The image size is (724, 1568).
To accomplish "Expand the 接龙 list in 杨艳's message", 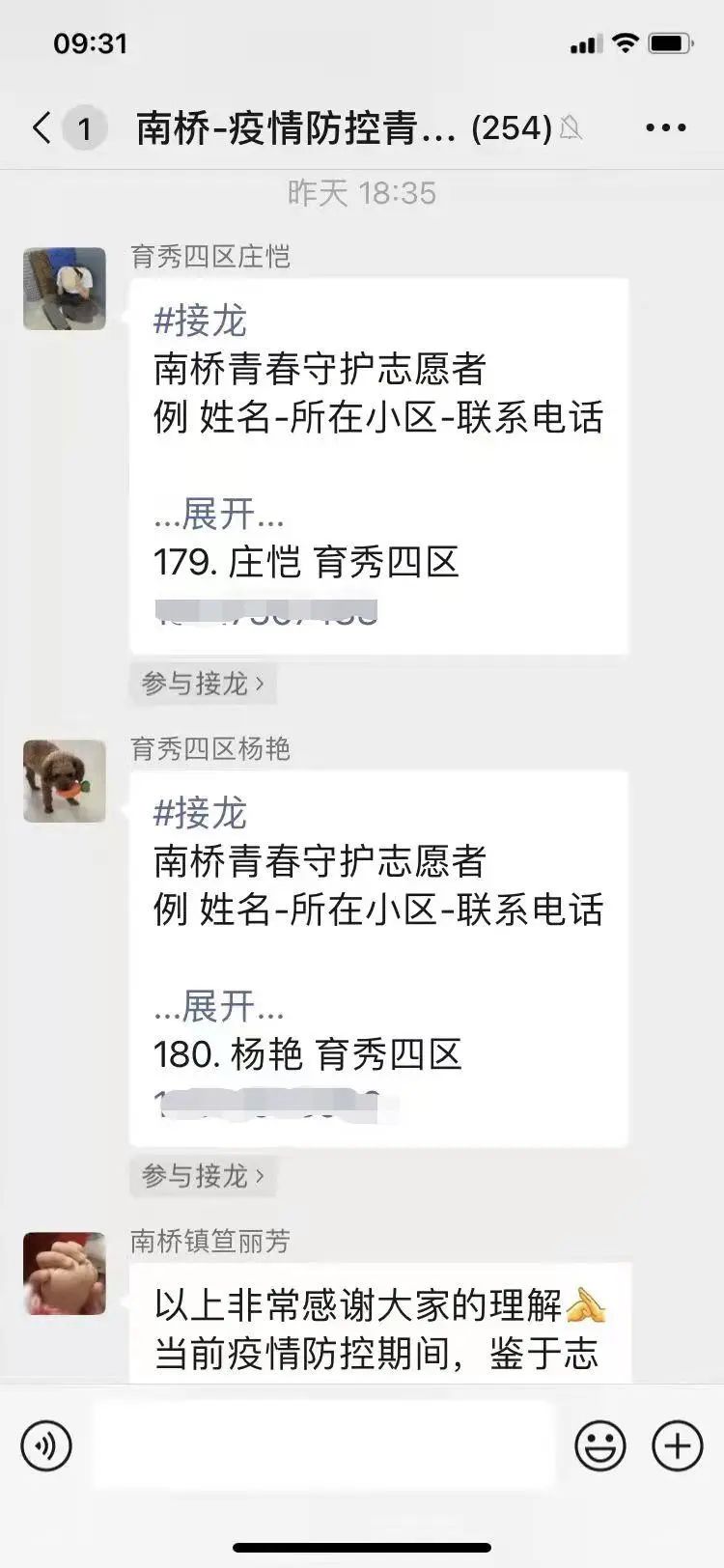I will pyautogui.click(x=219, y=1007).
